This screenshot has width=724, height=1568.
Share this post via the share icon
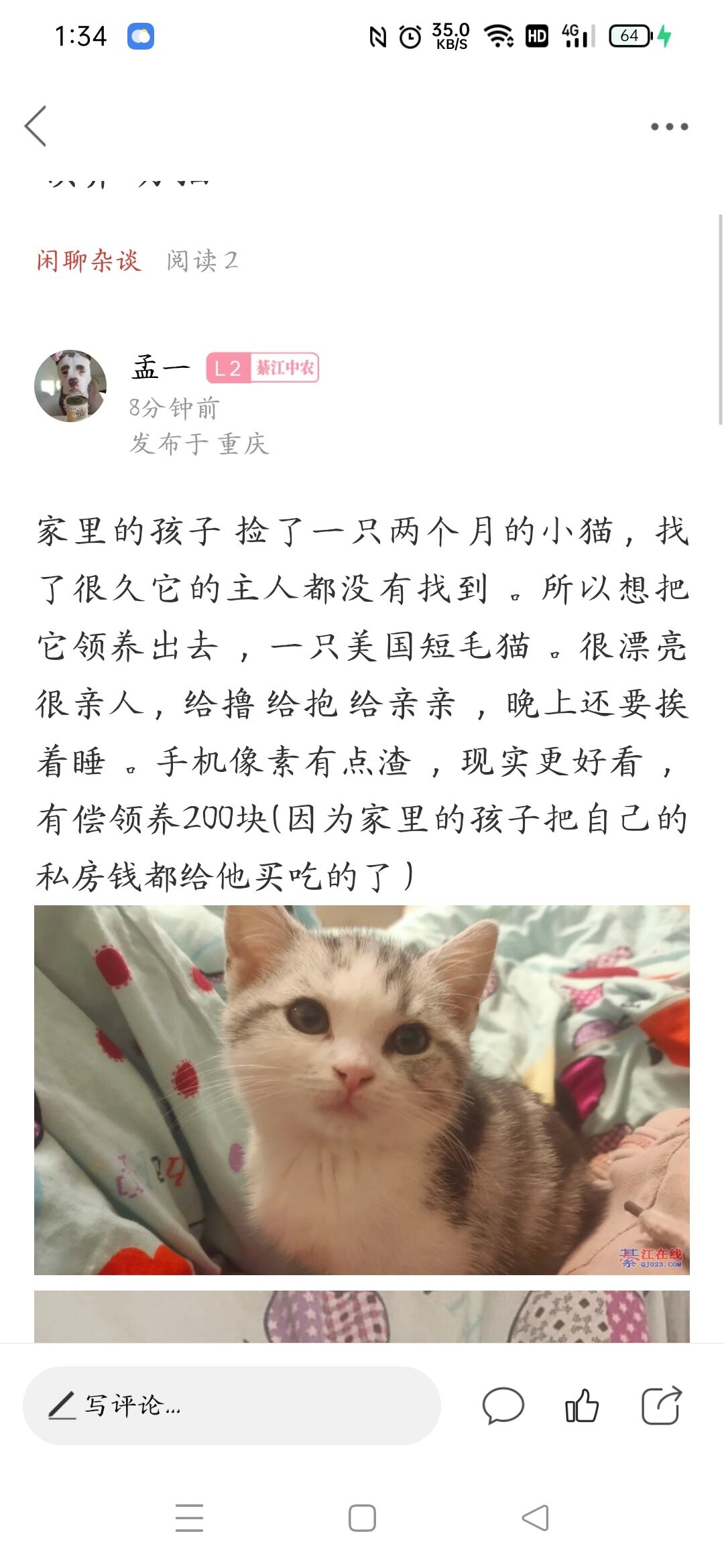[x=661, y=1405]
